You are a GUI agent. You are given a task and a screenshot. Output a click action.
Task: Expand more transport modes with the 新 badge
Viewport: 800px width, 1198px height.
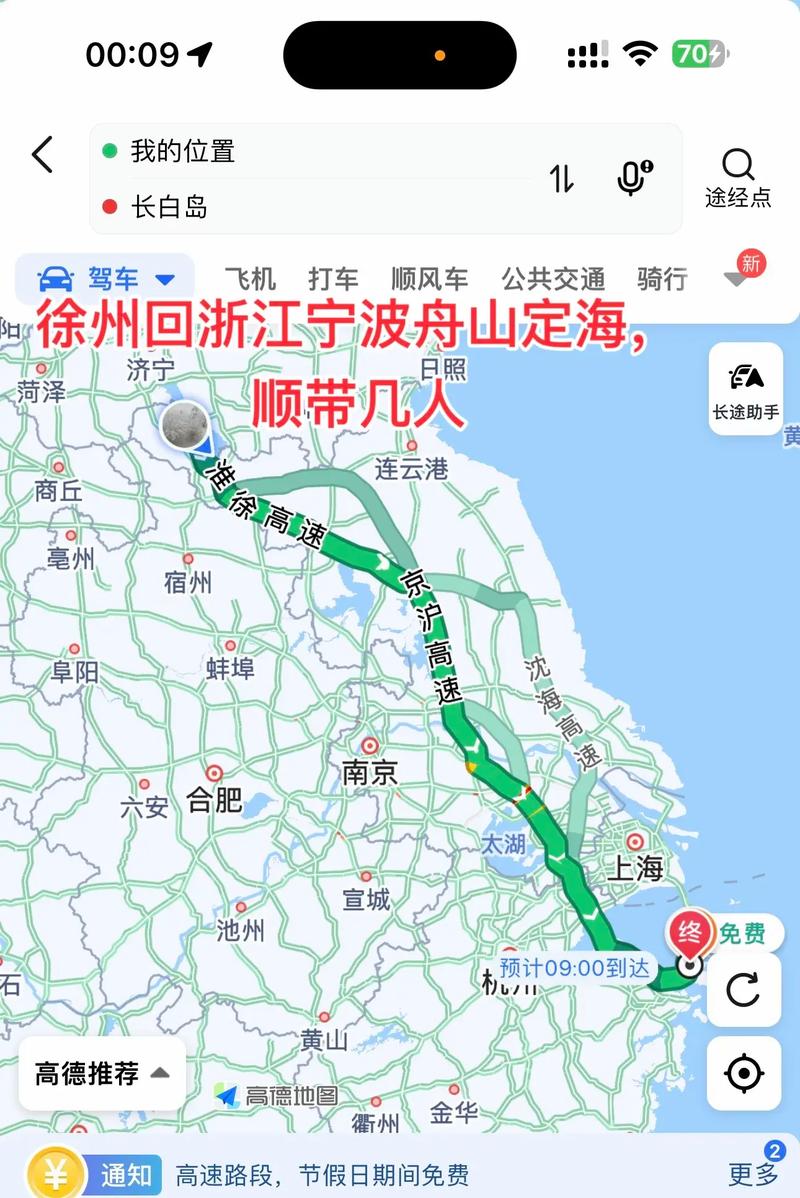735,280
